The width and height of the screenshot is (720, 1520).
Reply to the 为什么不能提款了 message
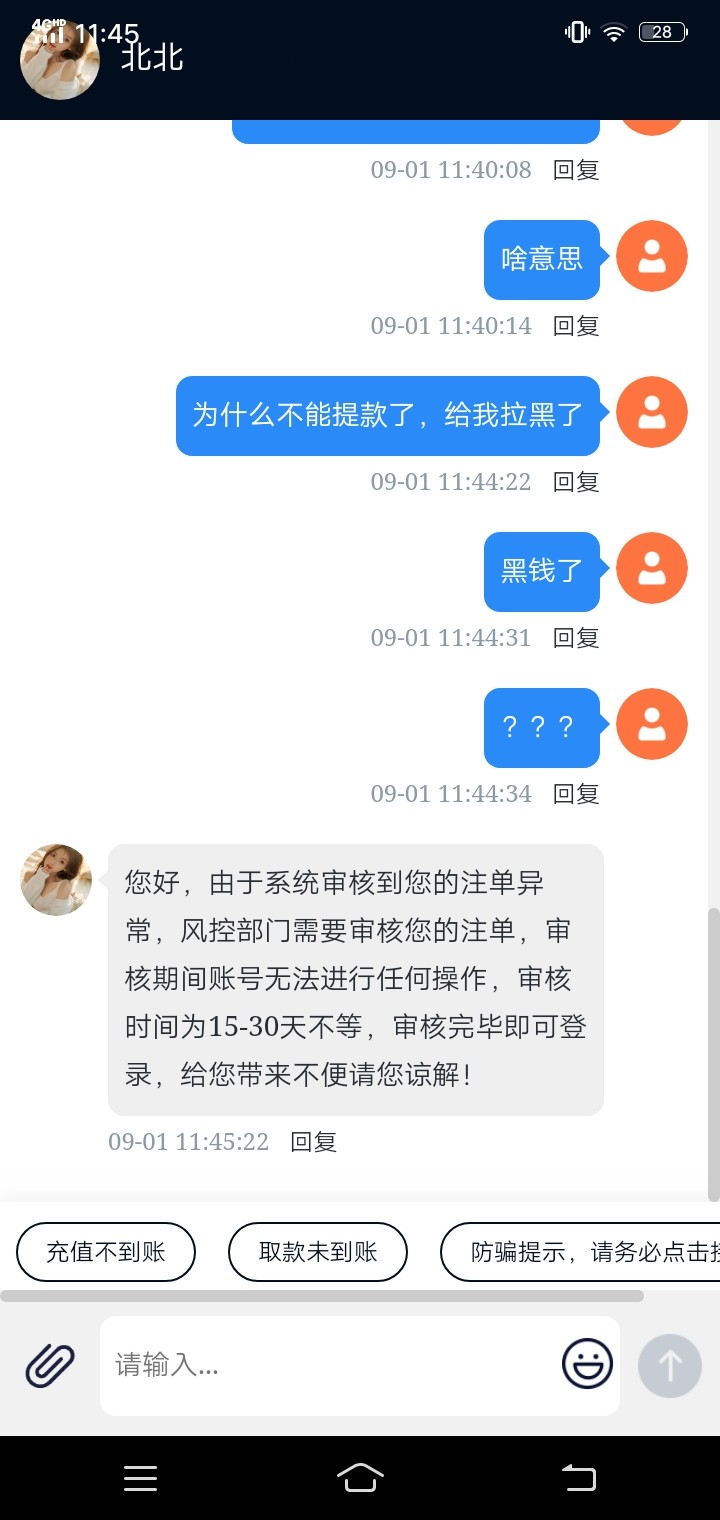click(576, 482)
